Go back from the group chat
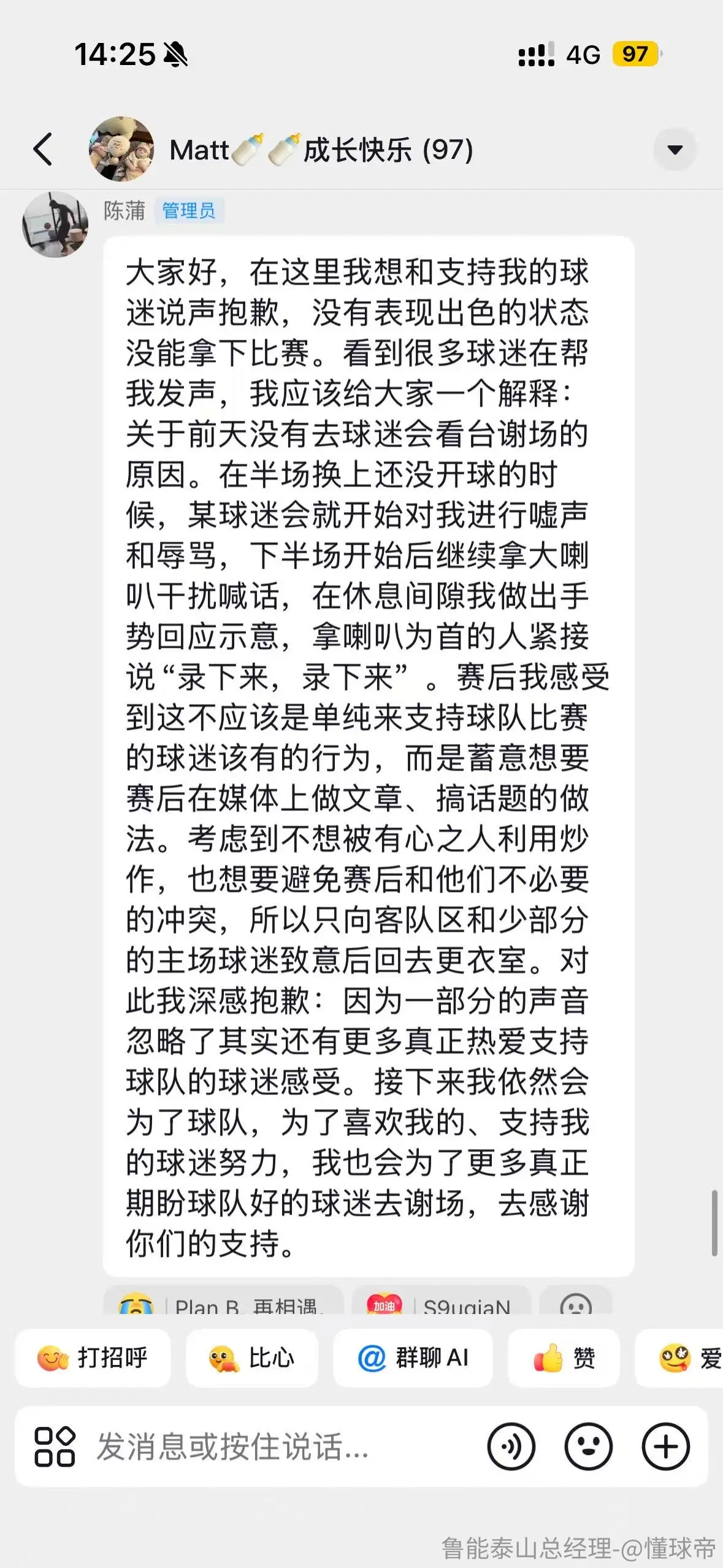Screen dimensions: 723x1568 pos(43,150)
